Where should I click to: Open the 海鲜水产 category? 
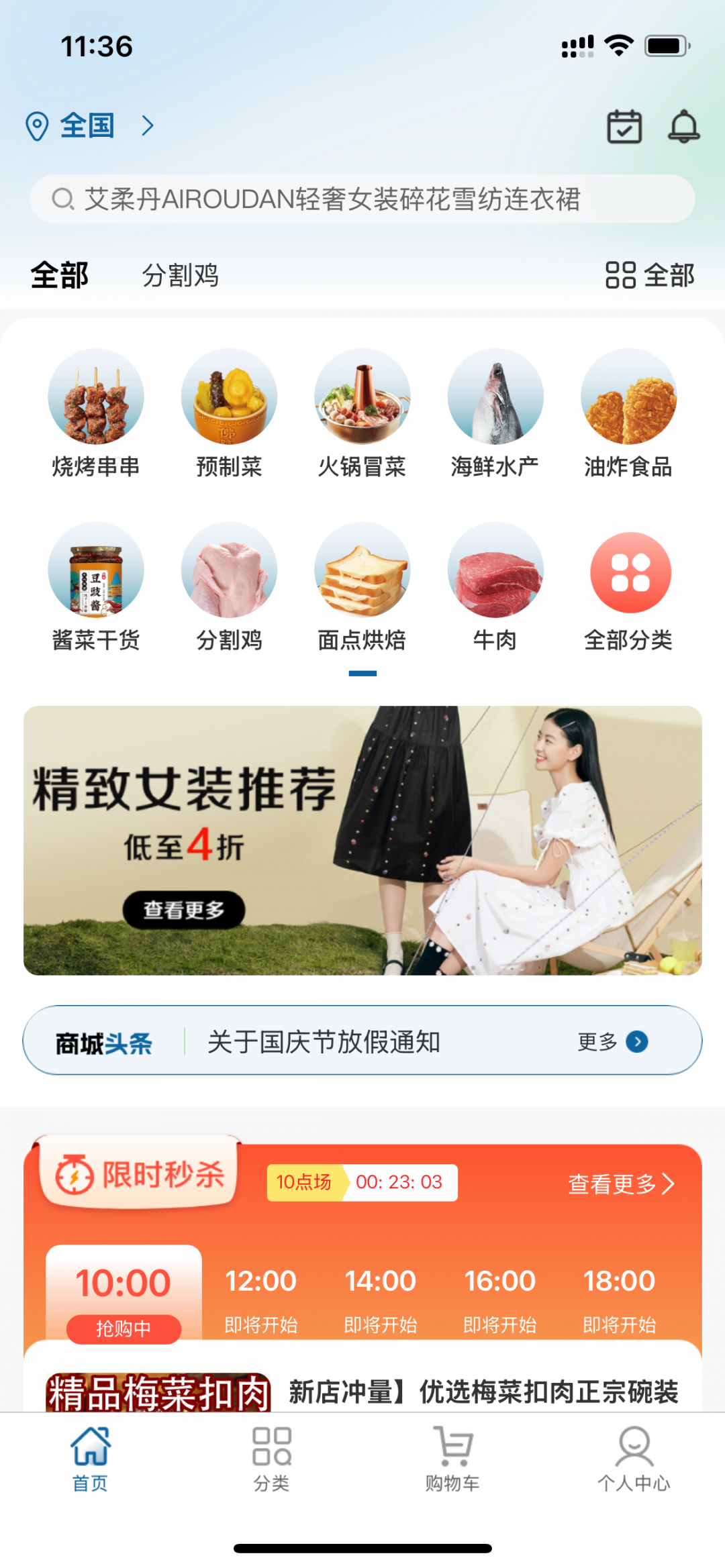495,413
